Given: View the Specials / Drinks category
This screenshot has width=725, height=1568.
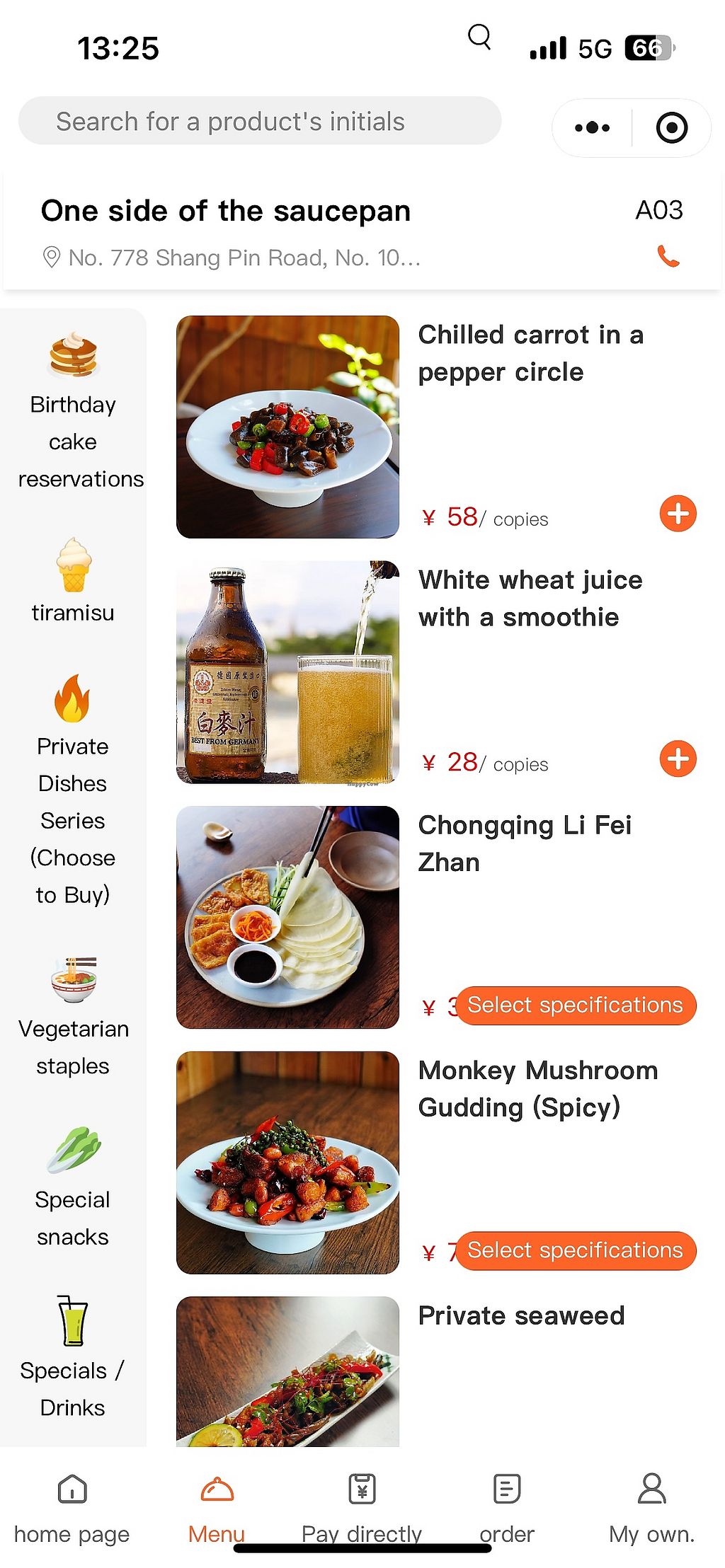Looking at the screenshot, I should [74, 1359].
